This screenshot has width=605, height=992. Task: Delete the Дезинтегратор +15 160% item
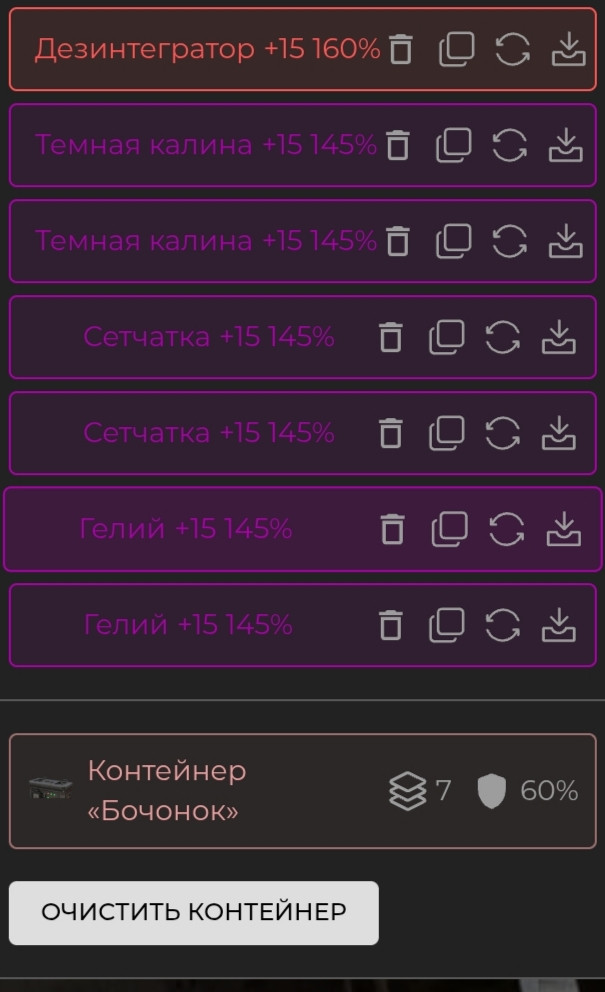click(400, 49)
